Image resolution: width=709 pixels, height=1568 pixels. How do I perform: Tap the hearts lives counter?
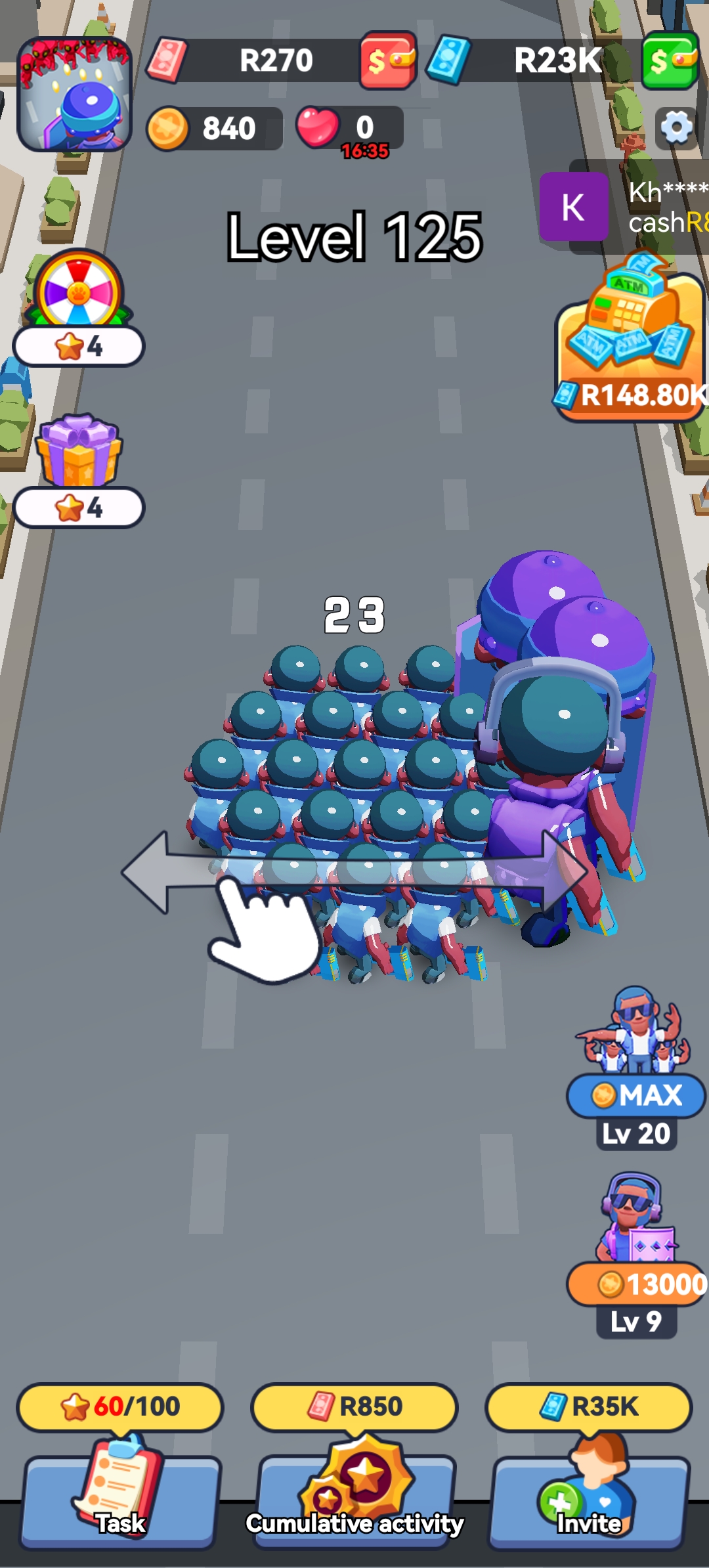(x=349, y=129)
